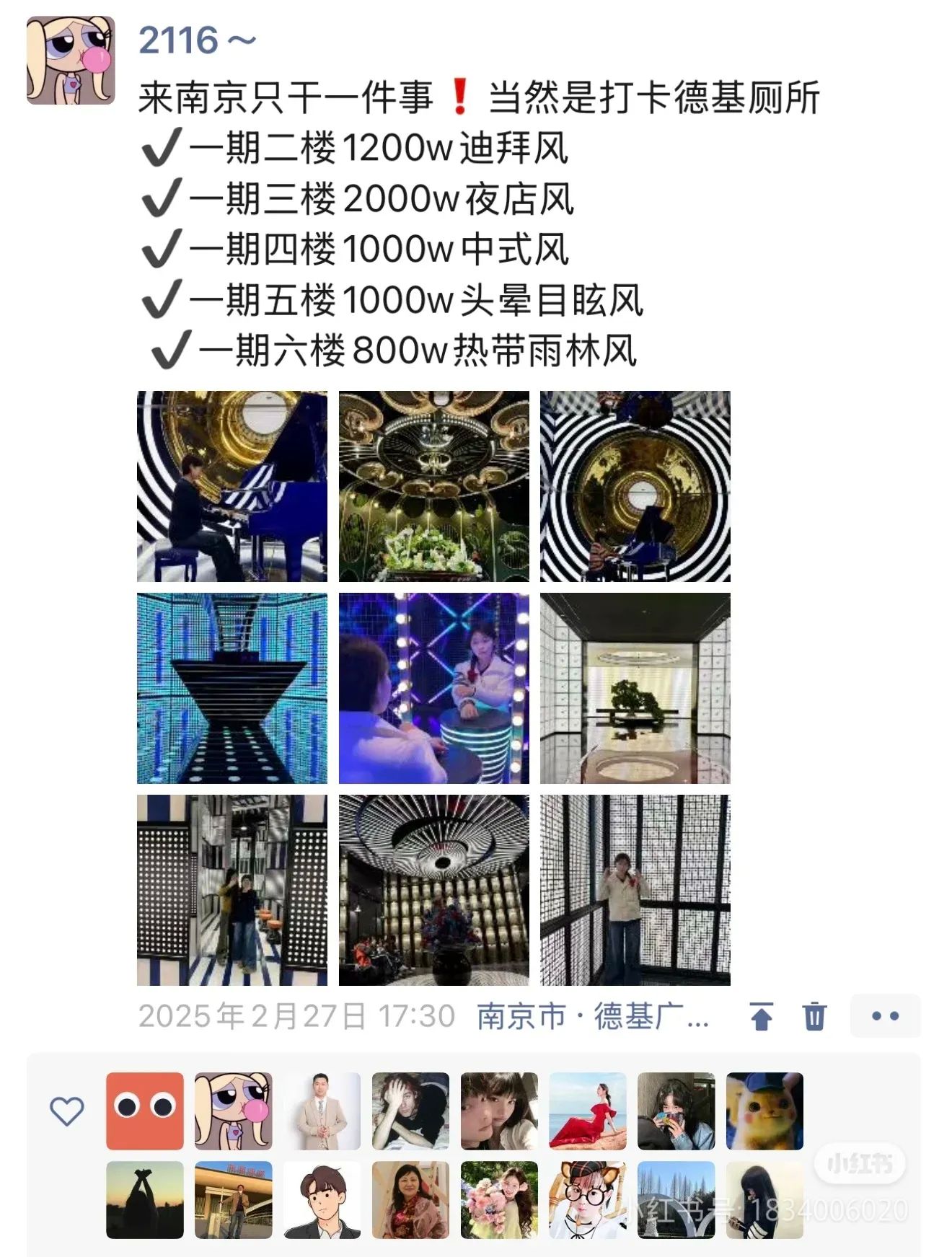Delete this post with the trash icon
Viewport: 952px width, 1257px height.
click(814, 1016)
